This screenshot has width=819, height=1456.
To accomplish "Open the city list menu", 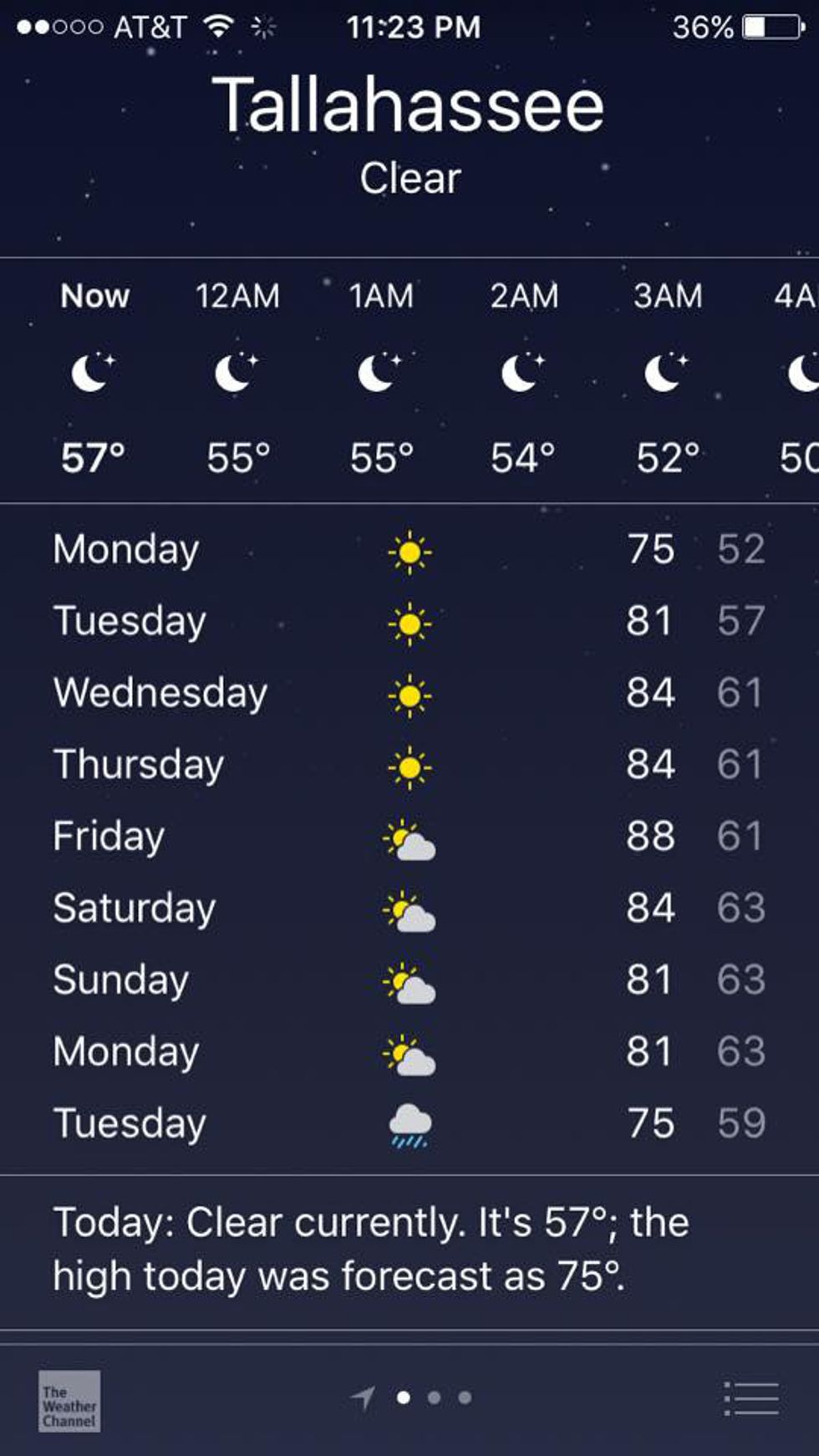I will point(750,1398).
